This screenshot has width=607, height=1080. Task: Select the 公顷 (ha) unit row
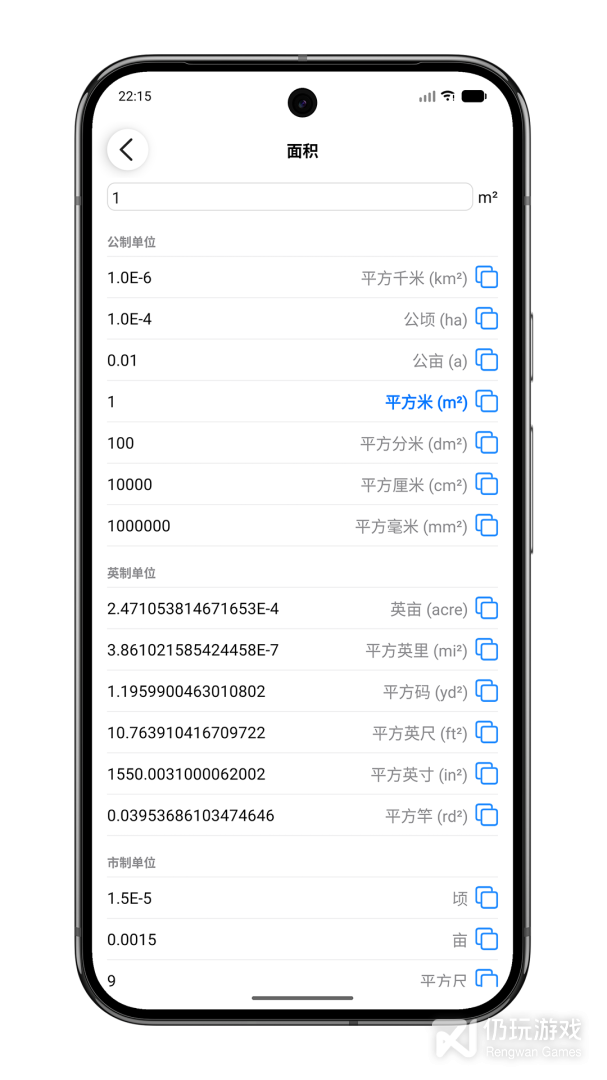tap(290, 319)
